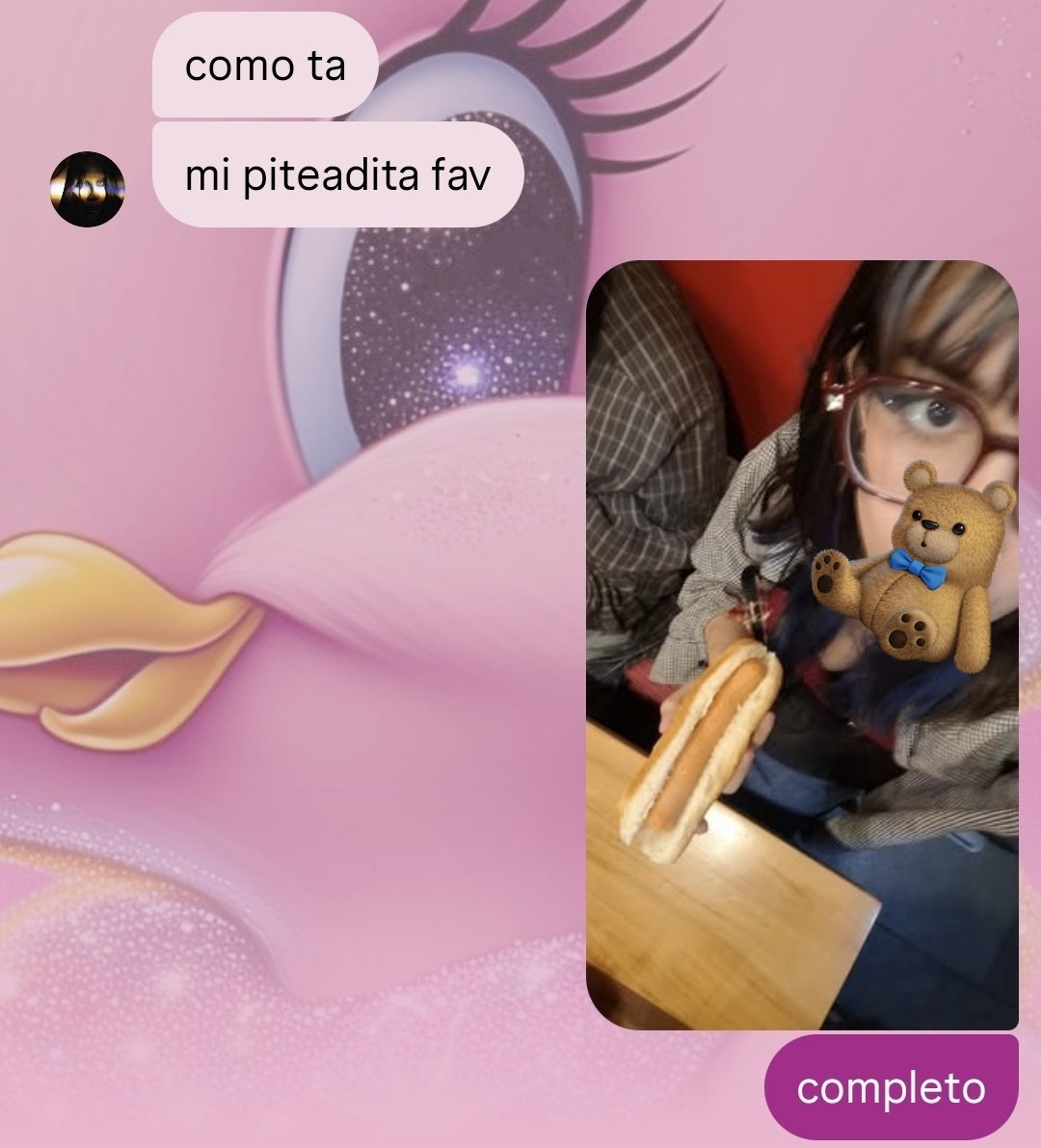
Task: Open the sender's profile picture avatar
Action: pos(88,189)
